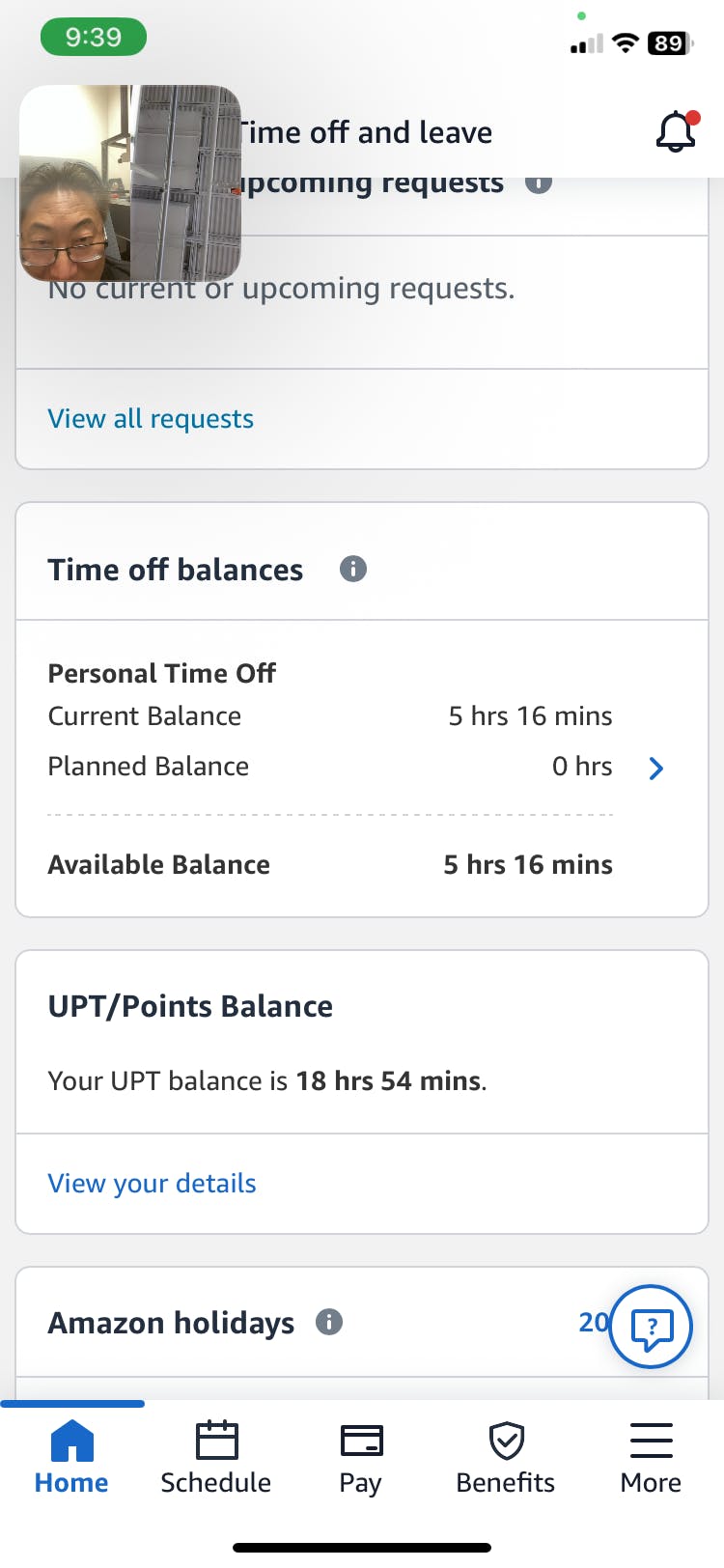Screen dimensions: 724x1568
Task: Open the notifications bell
Action: pyautogui.click(x=677, y=132)
